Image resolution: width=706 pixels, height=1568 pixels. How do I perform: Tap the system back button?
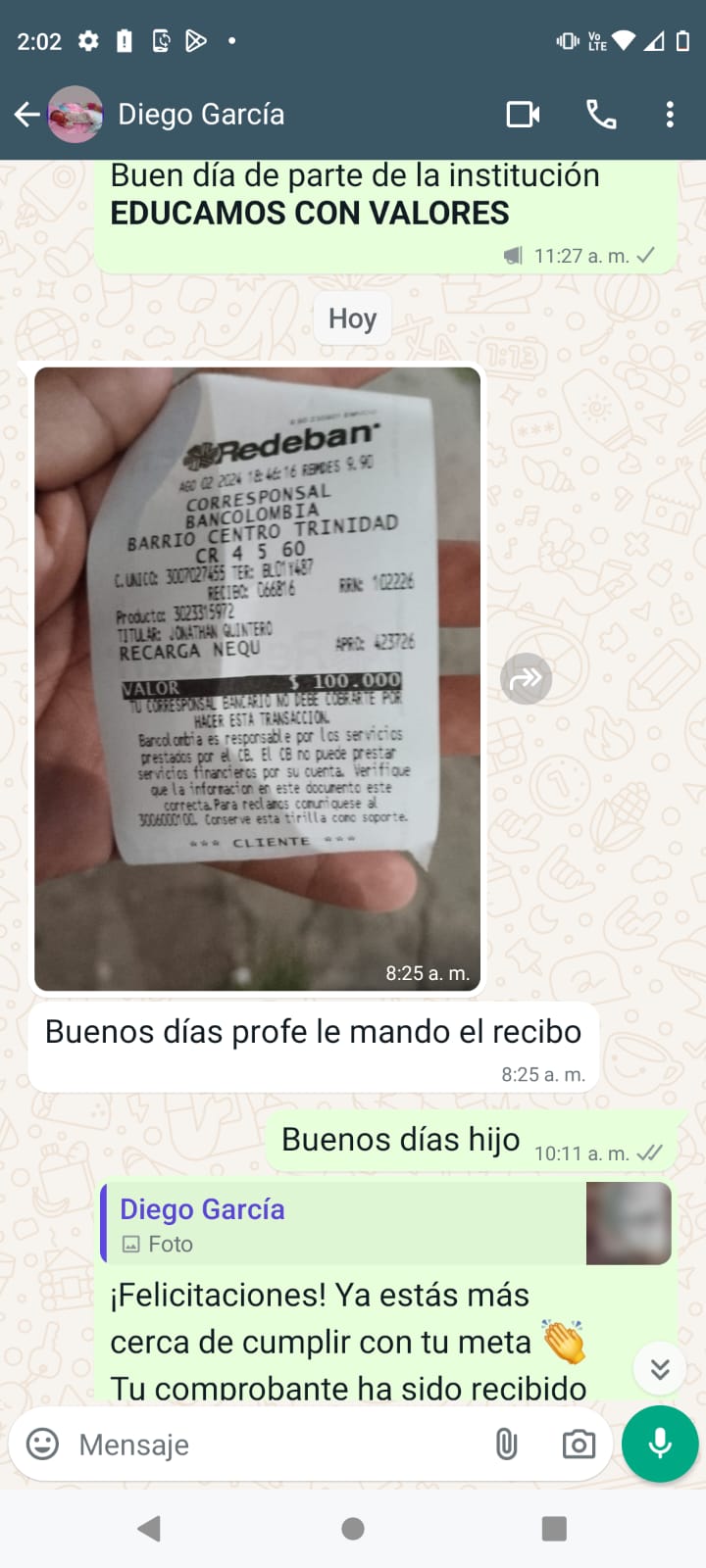[149, 1529]
